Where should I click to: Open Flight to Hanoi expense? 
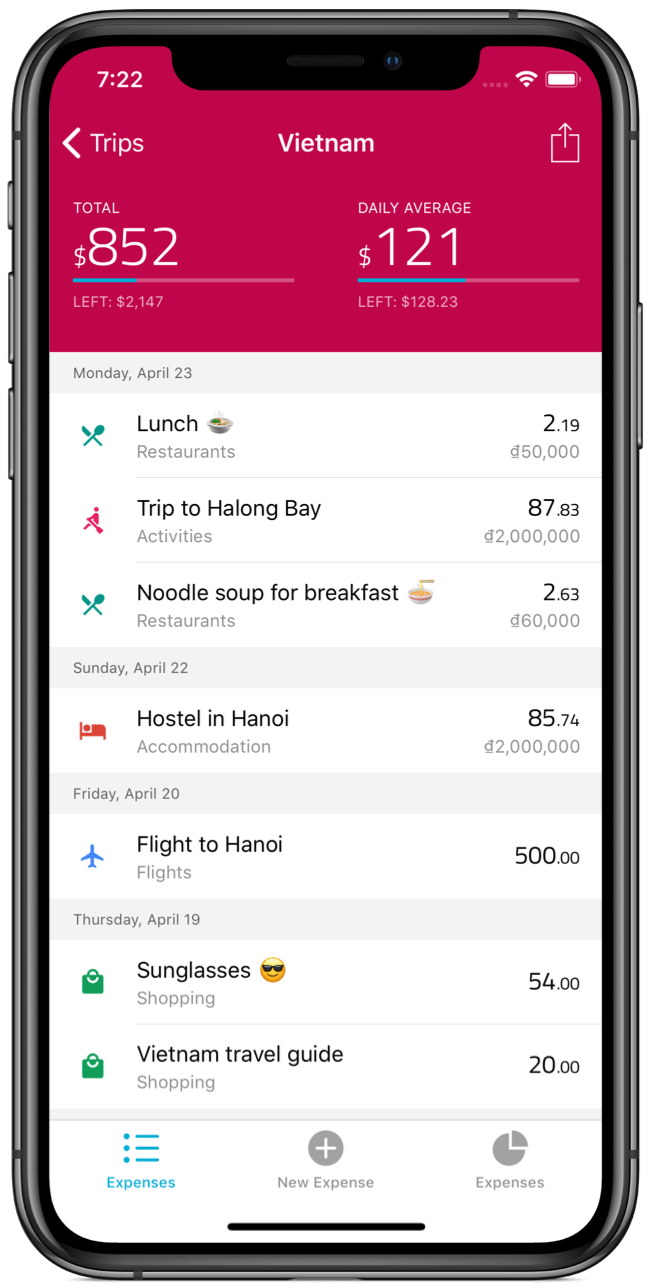click(x=325, y=857)
